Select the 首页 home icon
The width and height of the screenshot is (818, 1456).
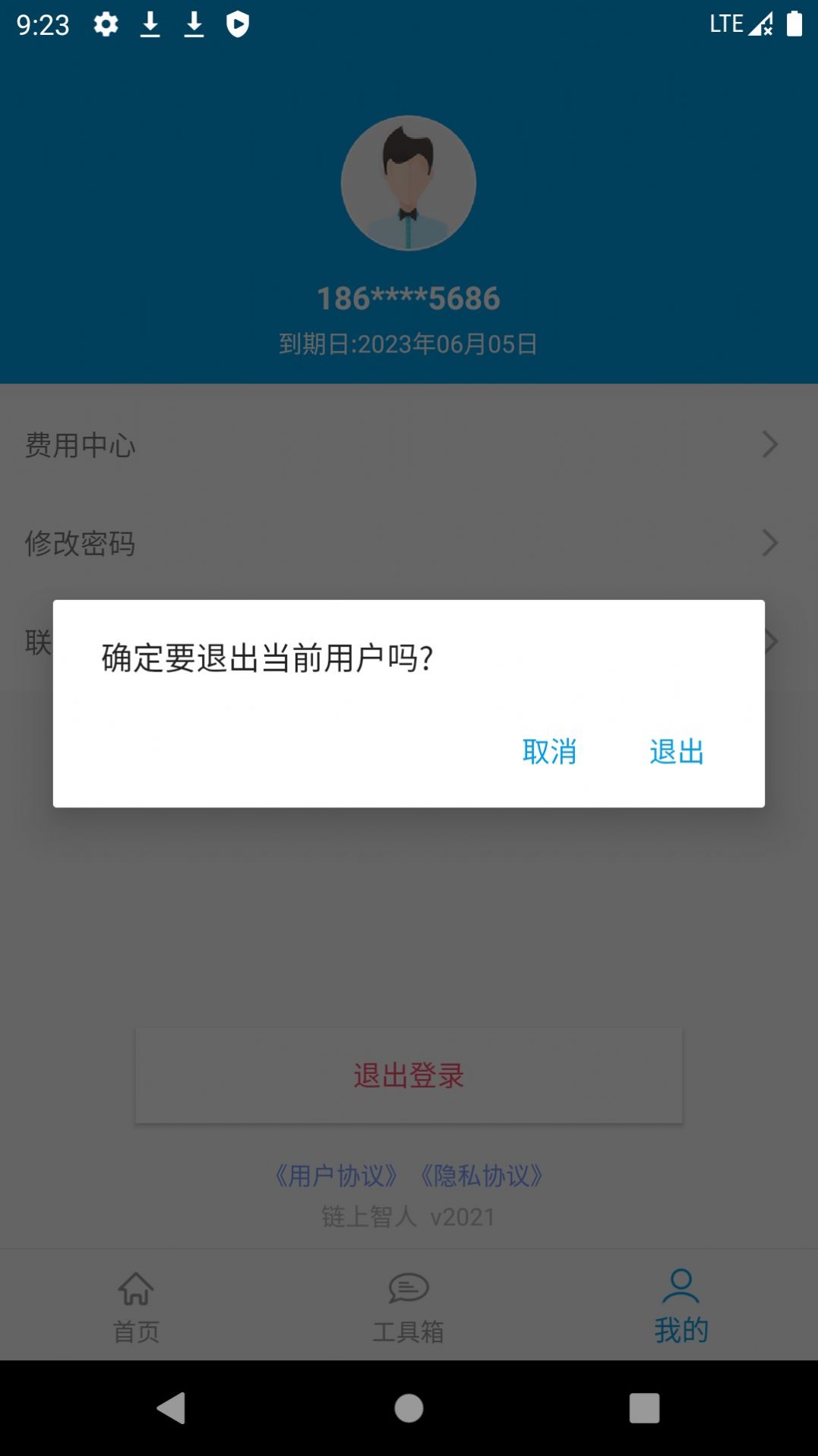click(137, 1287)
